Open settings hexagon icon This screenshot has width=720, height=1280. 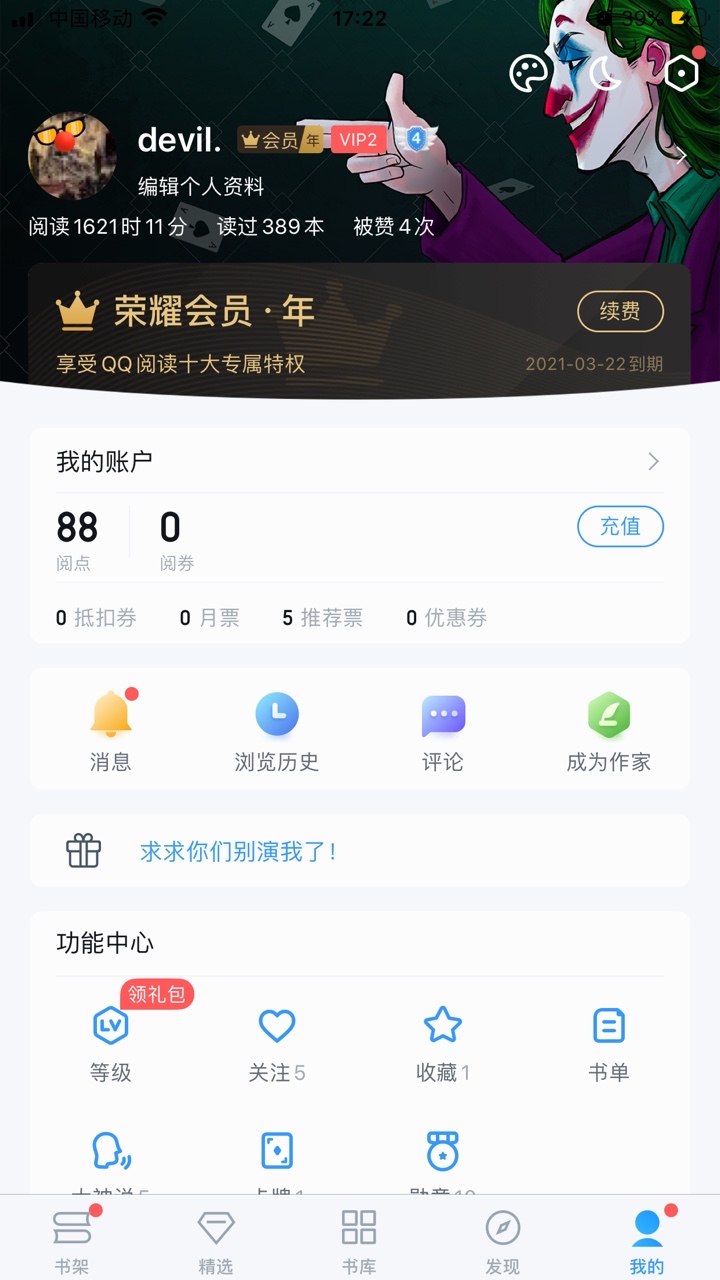[x=681, y=73]
